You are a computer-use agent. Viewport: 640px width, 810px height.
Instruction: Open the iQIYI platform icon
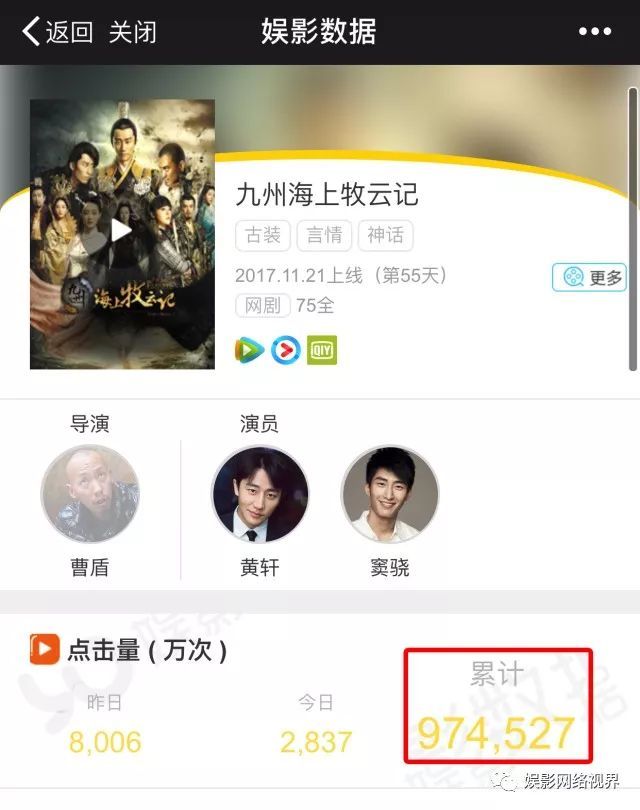pyautogui.click(x=321, y=349)
